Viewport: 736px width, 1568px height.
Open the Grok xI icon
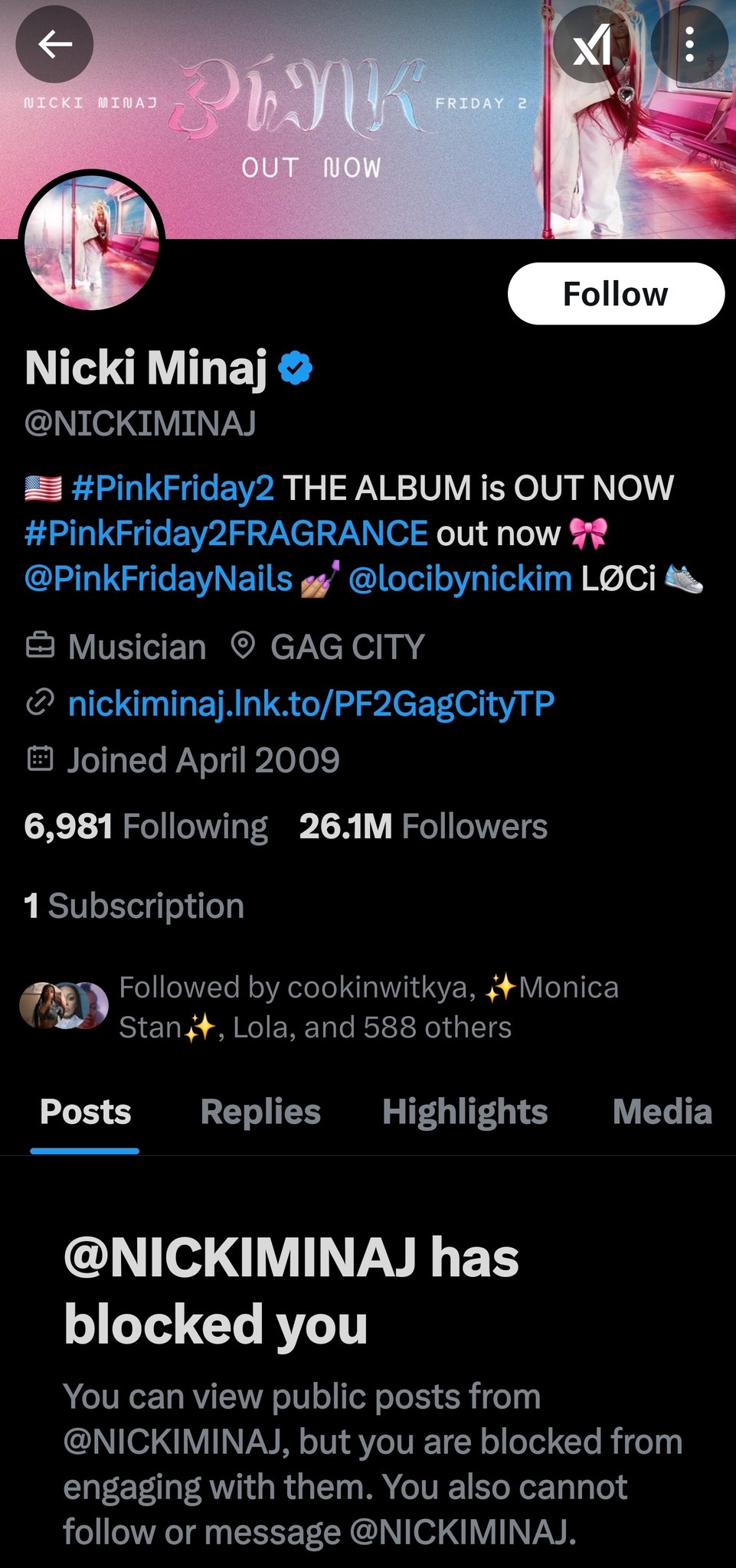click(x=591, y=44)
